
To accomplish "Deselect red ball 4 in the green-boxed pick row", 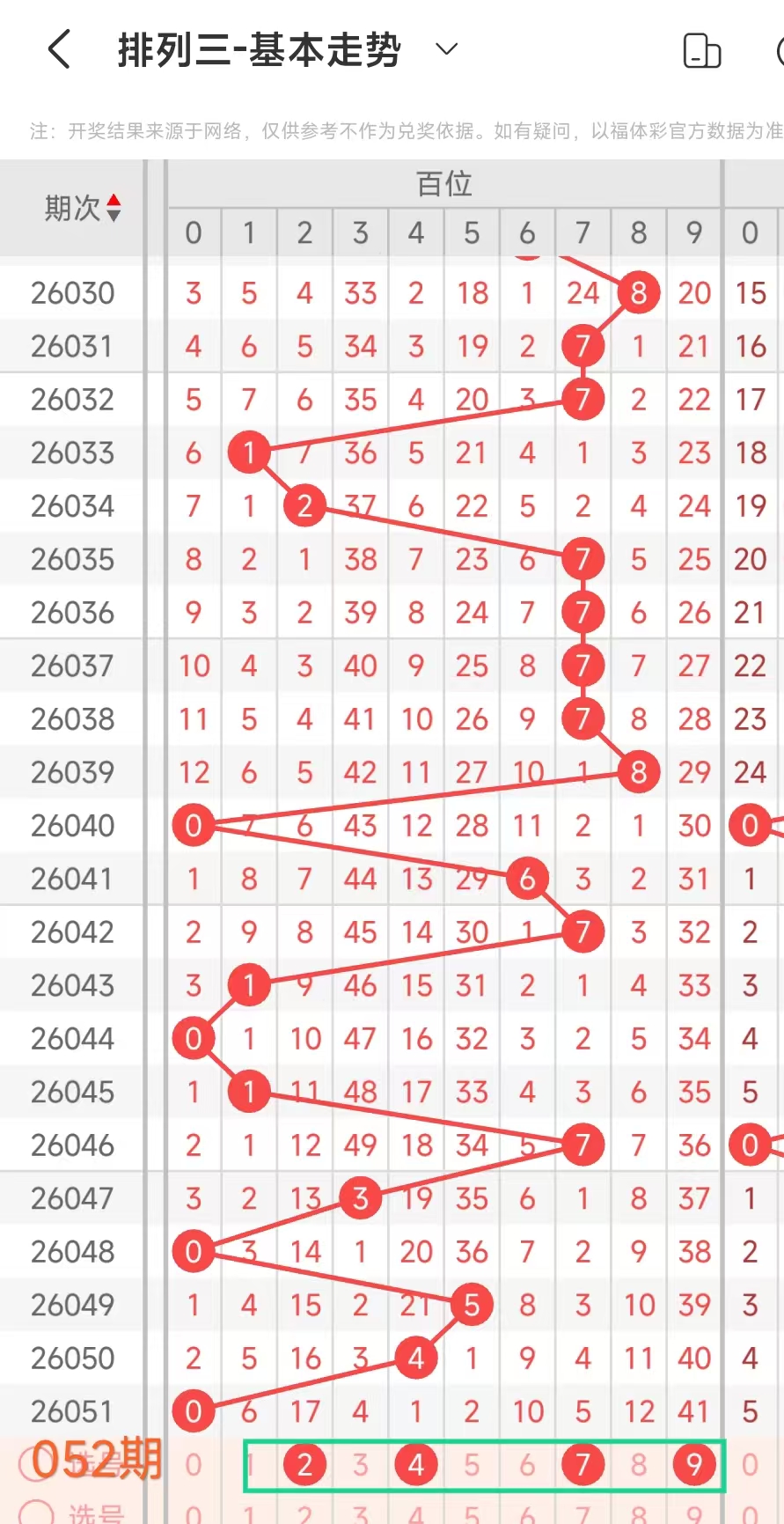I will (416, 1465).
